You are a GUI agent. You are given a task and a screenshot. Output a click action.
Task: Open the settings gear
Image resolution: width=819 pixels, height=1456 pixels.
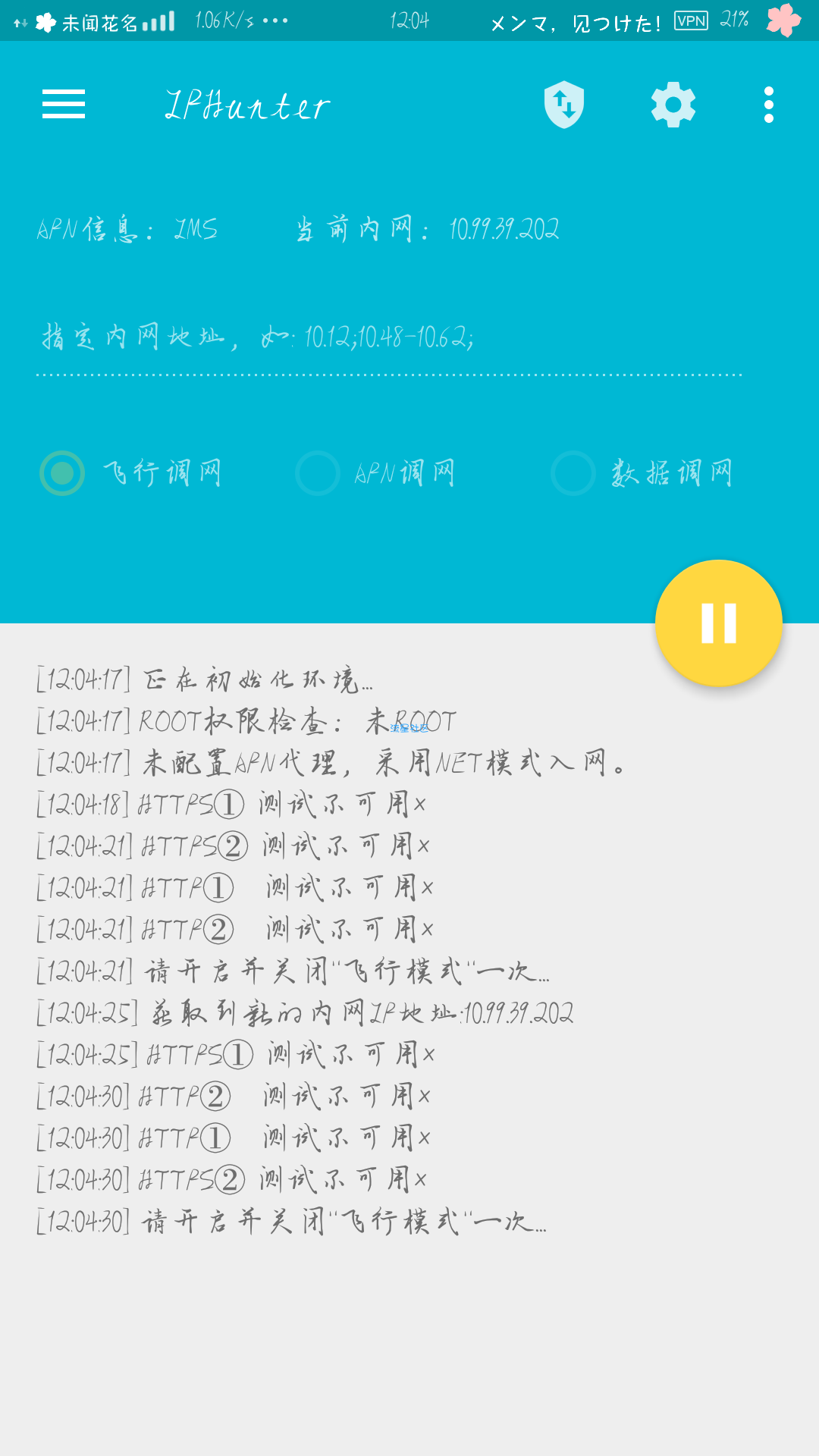point(673,105)
